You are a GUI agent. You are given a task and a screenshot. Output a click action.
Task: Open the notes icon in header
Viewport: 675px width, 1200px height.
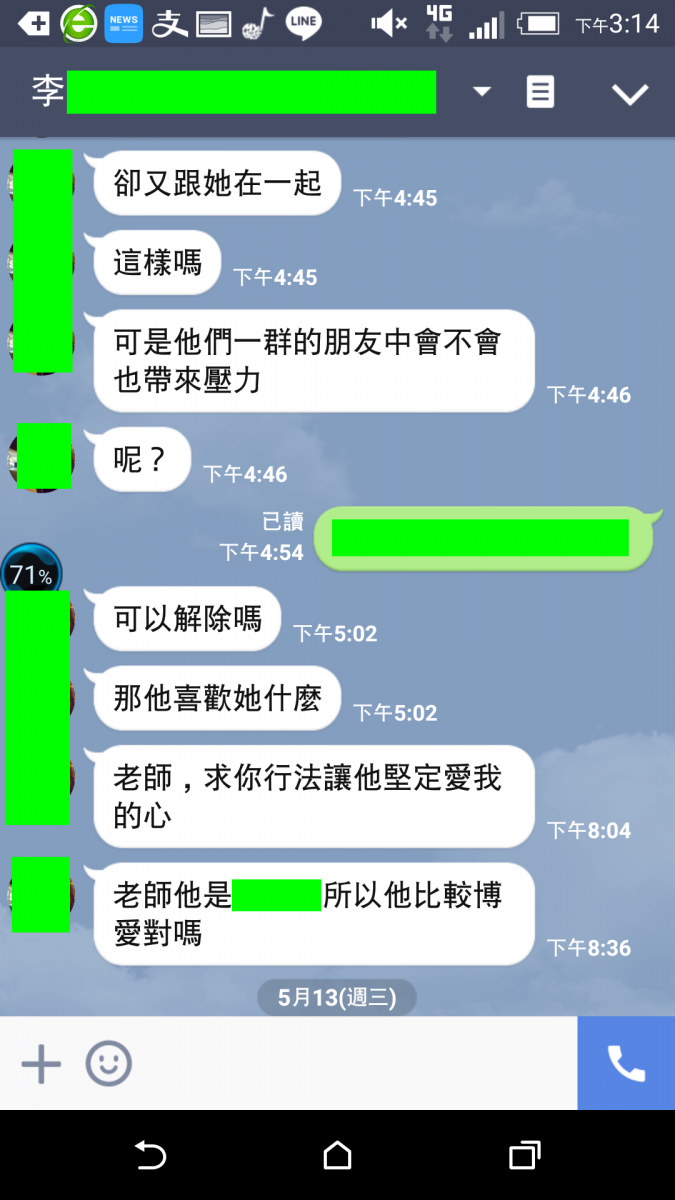coord(540,92)
